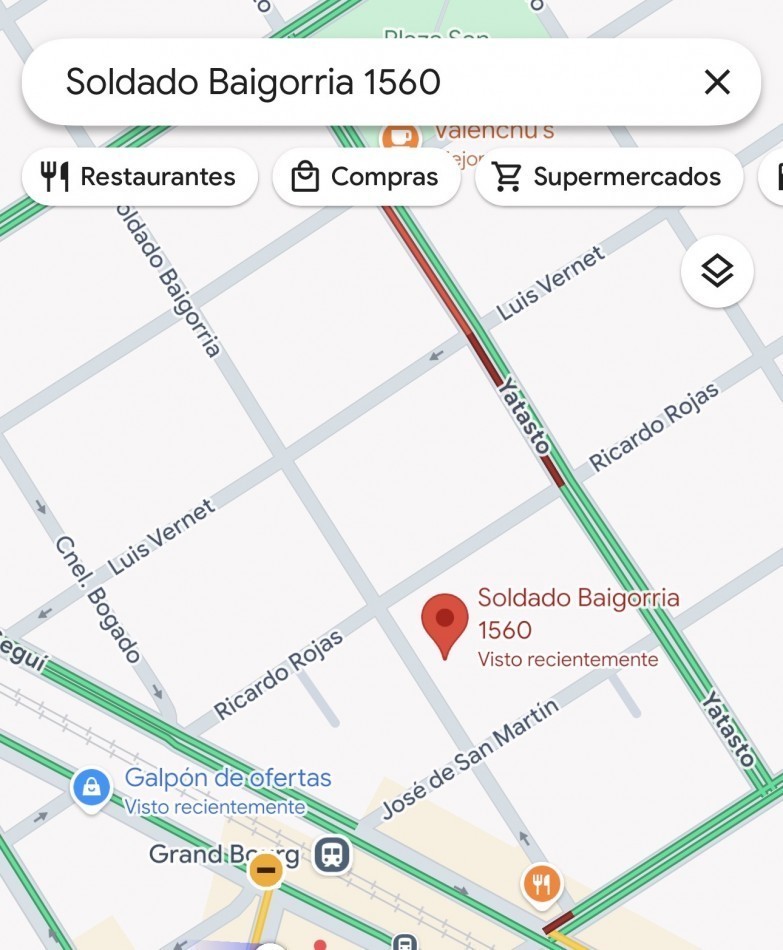Tap the orange restaurant marker near Yatasto

[541, 883]
